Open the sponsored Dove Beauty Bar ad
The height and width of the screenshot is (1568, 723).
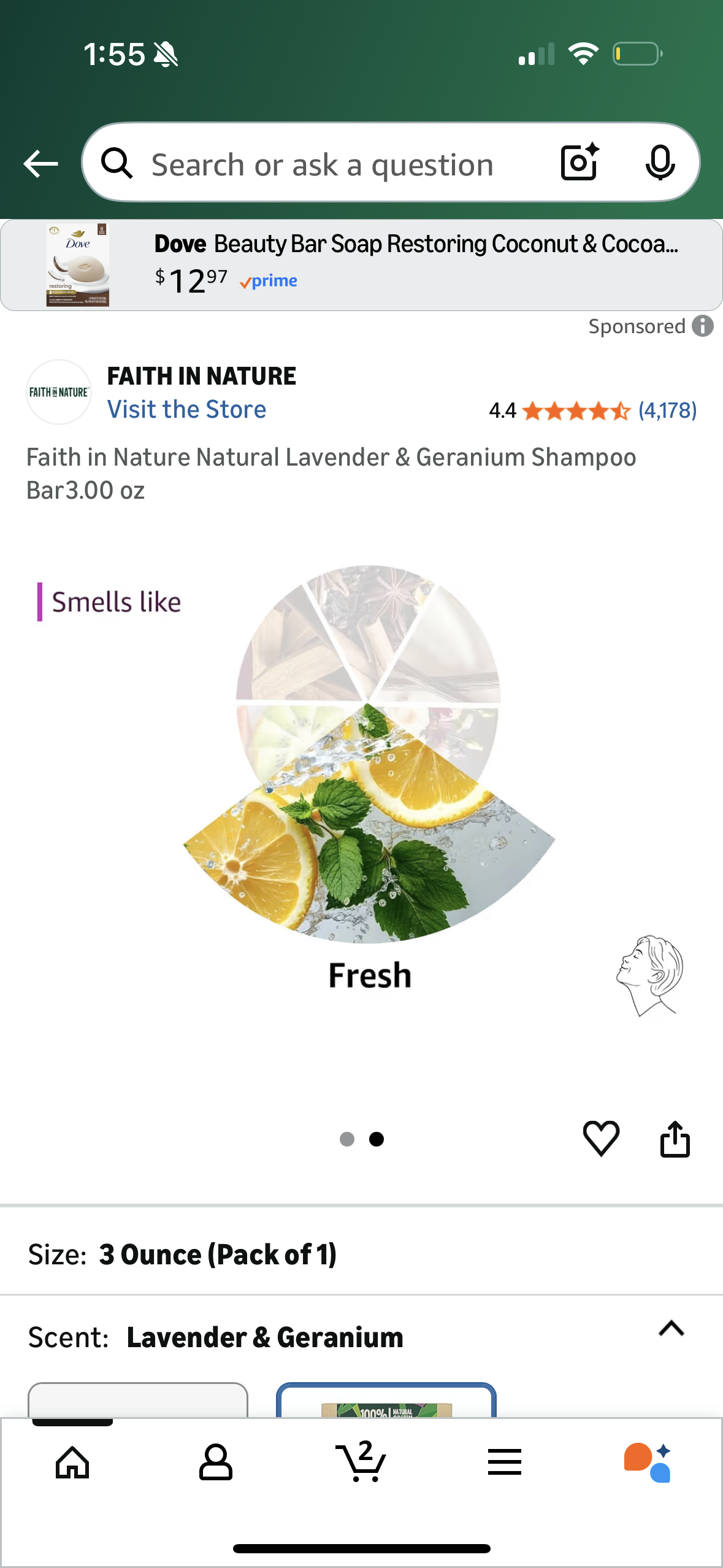[x=361, y=264]
